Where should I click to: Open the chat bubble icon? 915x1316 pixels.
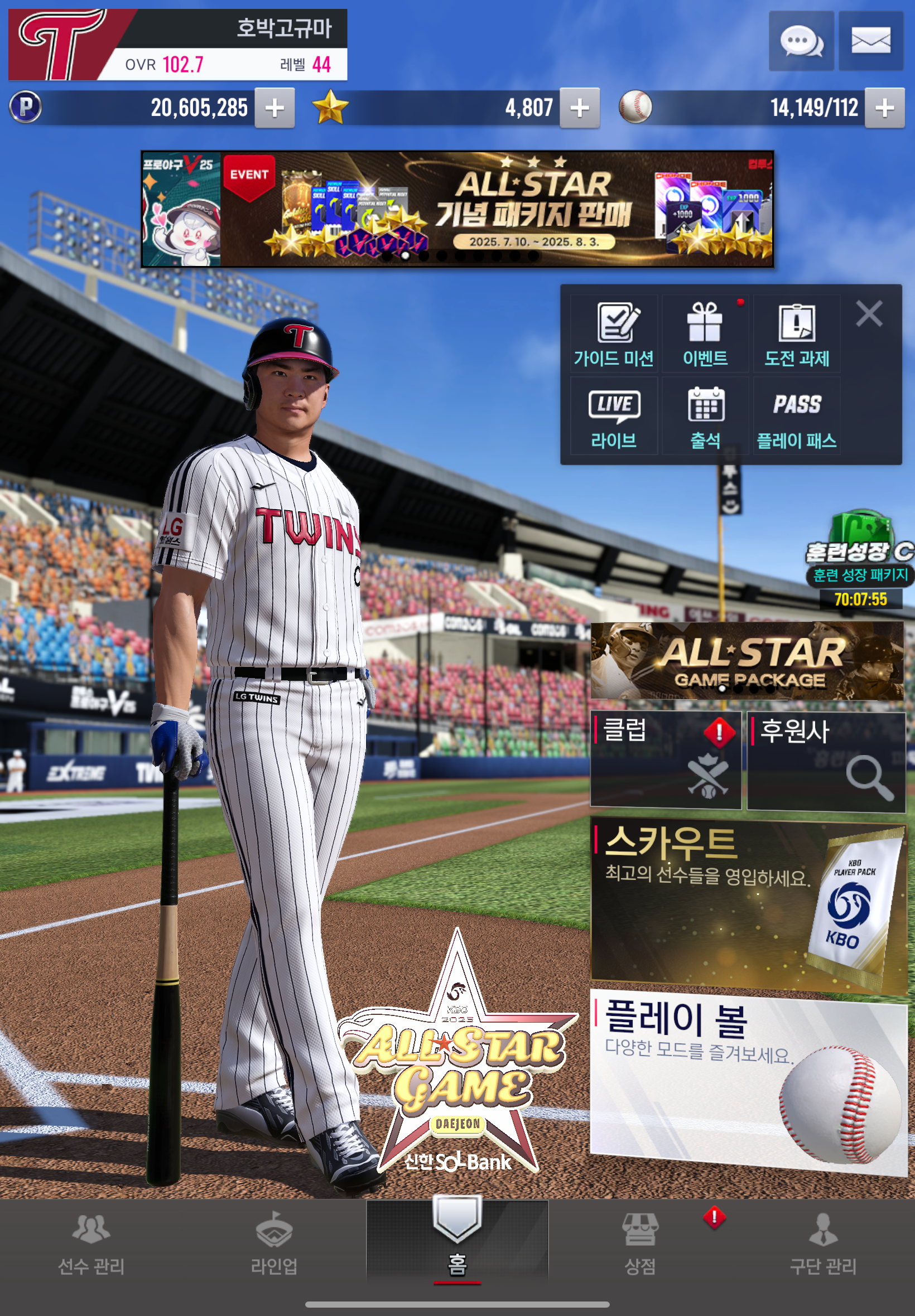(x=801, y=41)
